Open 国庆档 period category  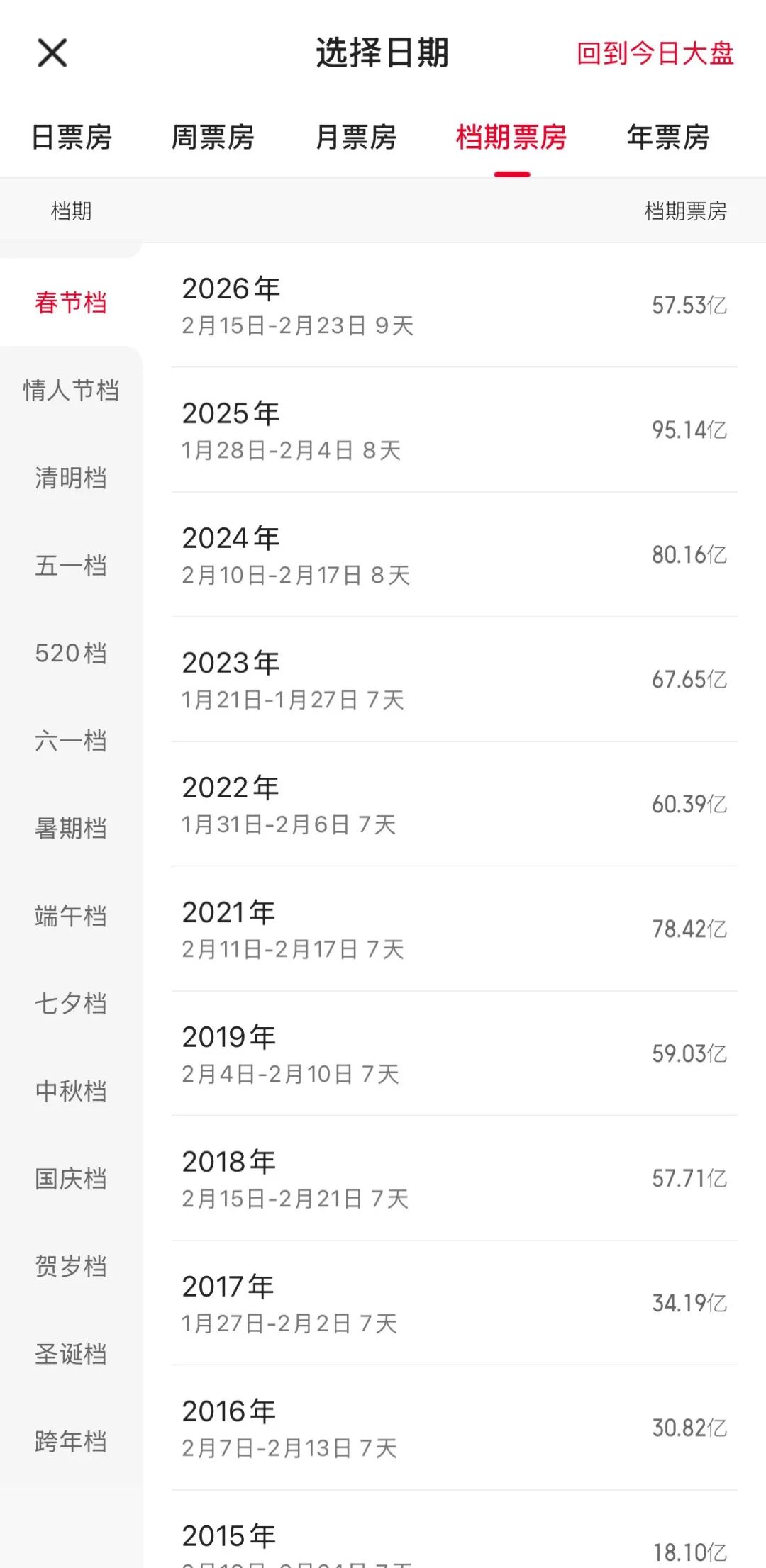[71, 1179]
